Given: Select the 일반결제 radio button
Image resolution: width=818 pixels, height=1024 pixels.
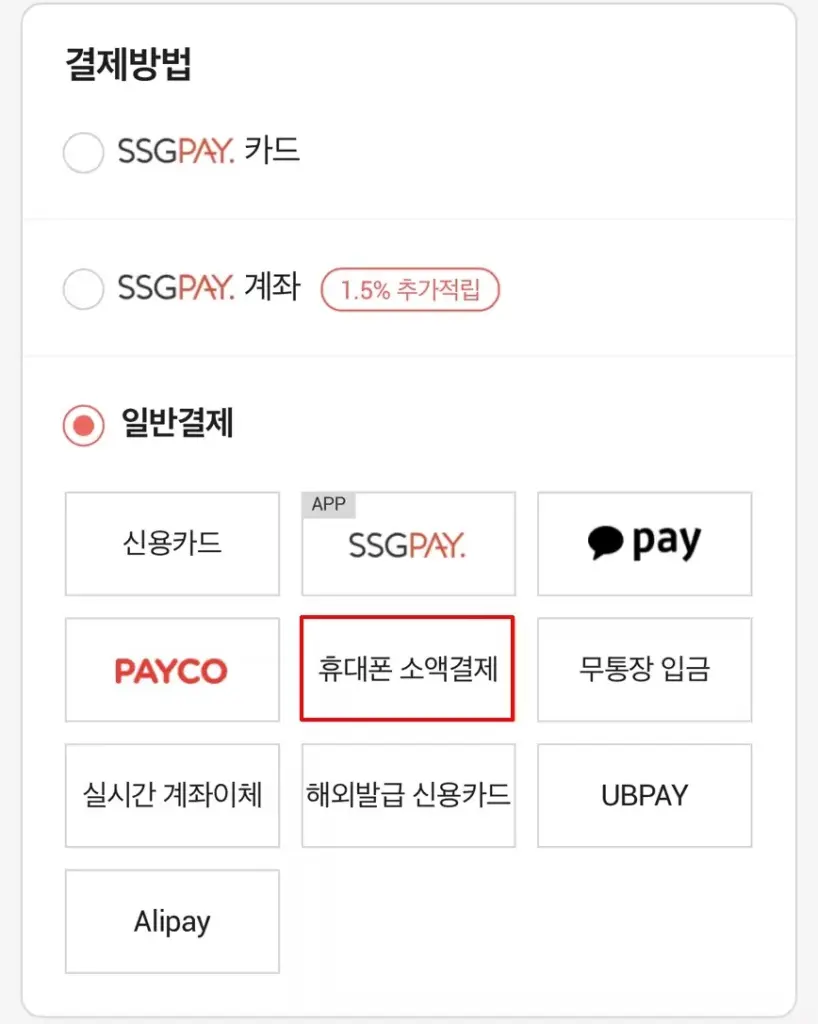Looking at the screenshot, I should pyautogui.click(x=84, y=423).
